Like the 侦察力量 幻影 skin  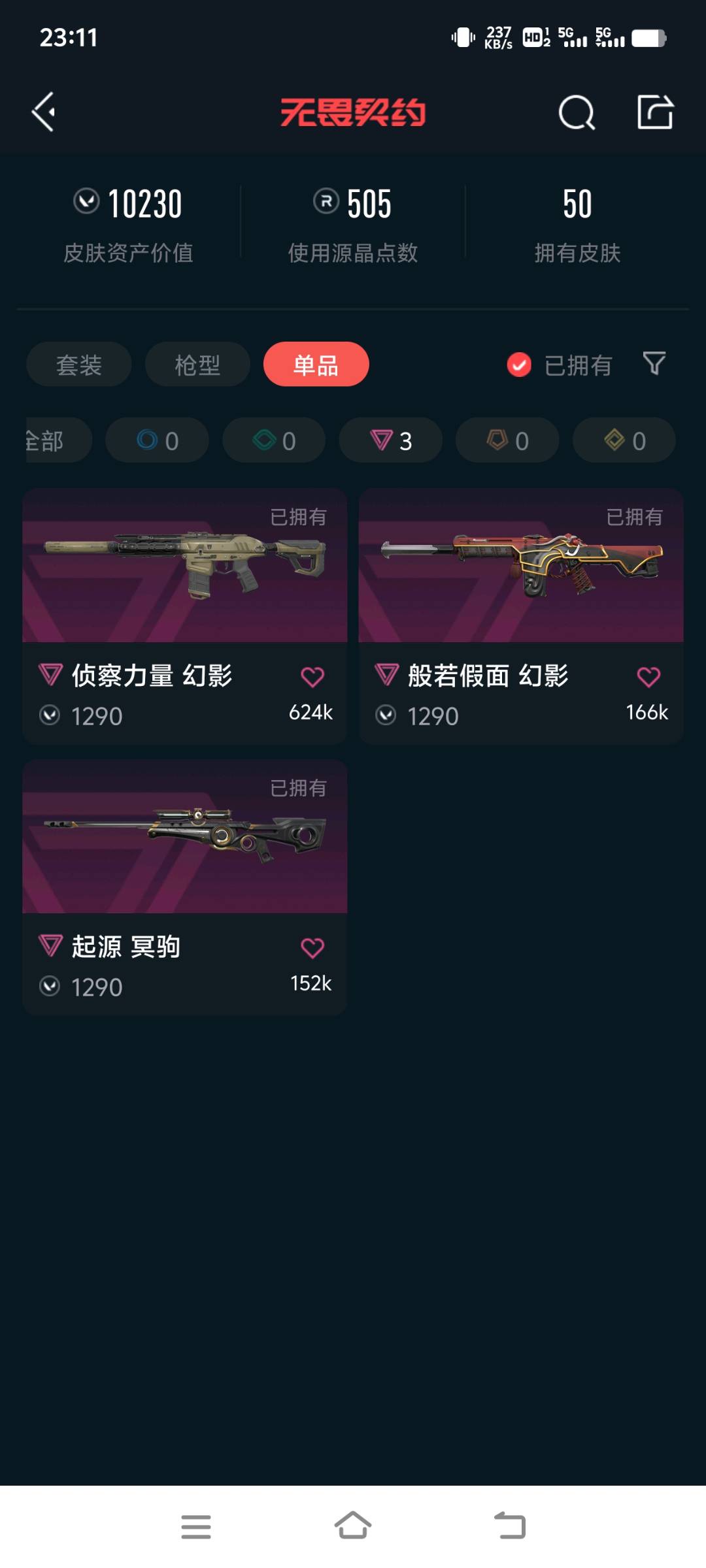(x=312, y=677)
